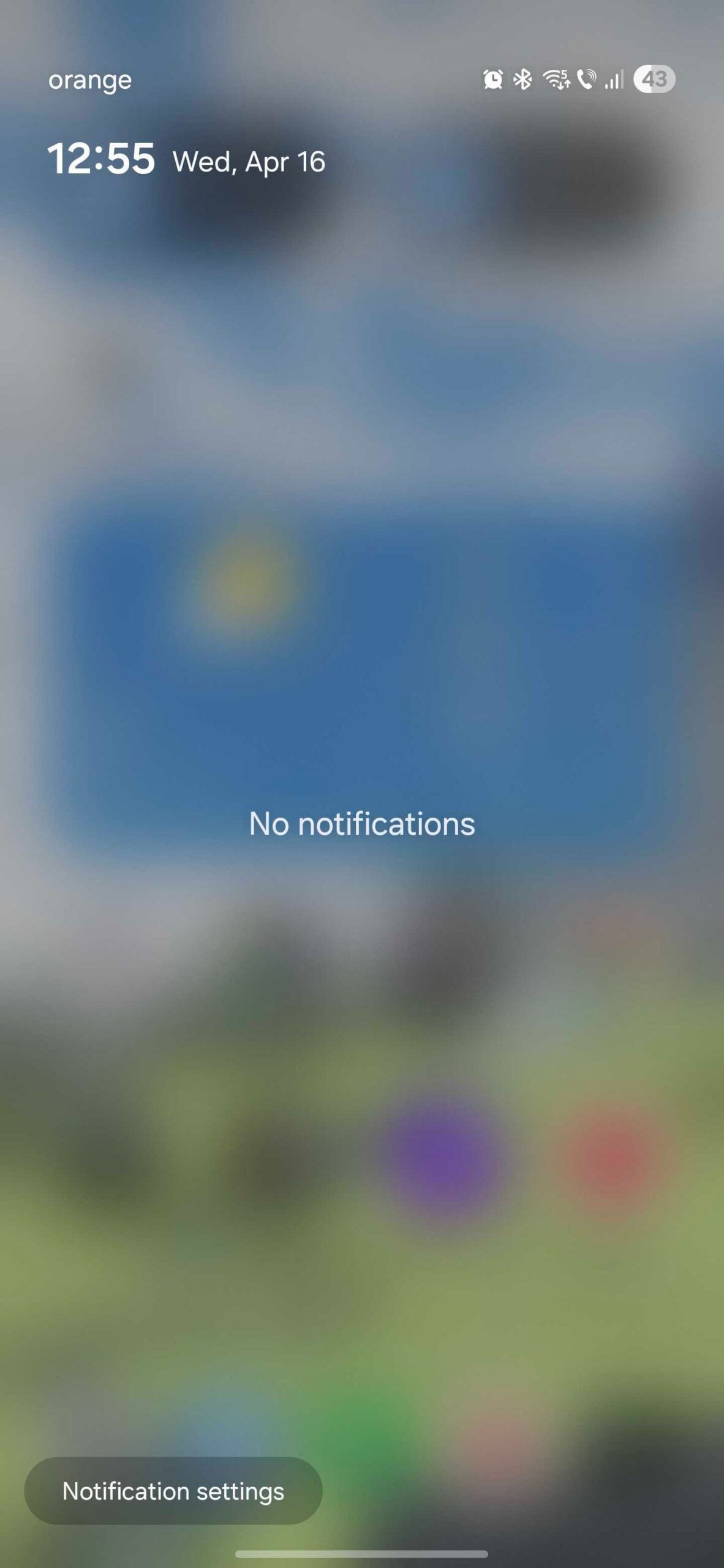Open Notification settings

coord(173,1491)
